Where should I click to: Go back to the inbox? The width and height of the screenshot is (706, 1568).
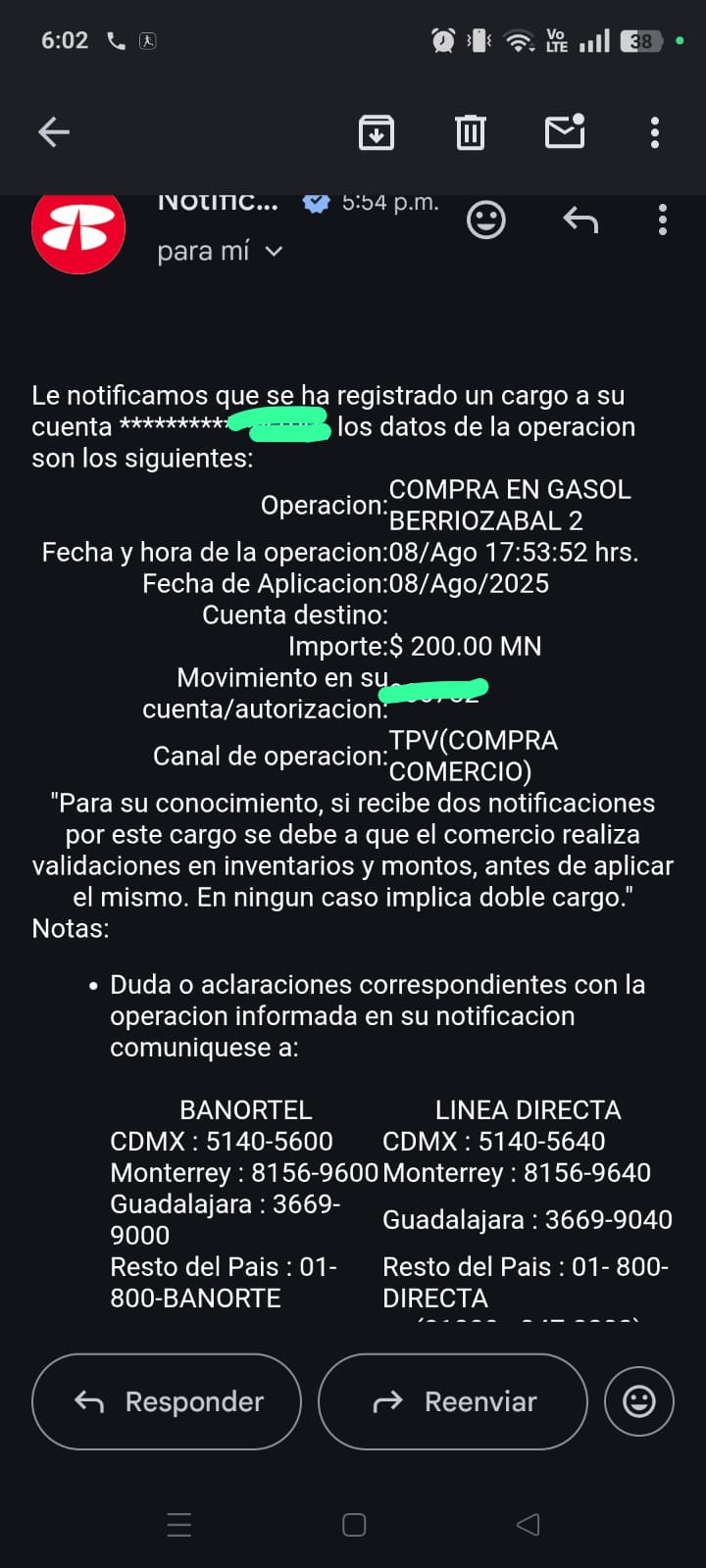coord(54,132)
